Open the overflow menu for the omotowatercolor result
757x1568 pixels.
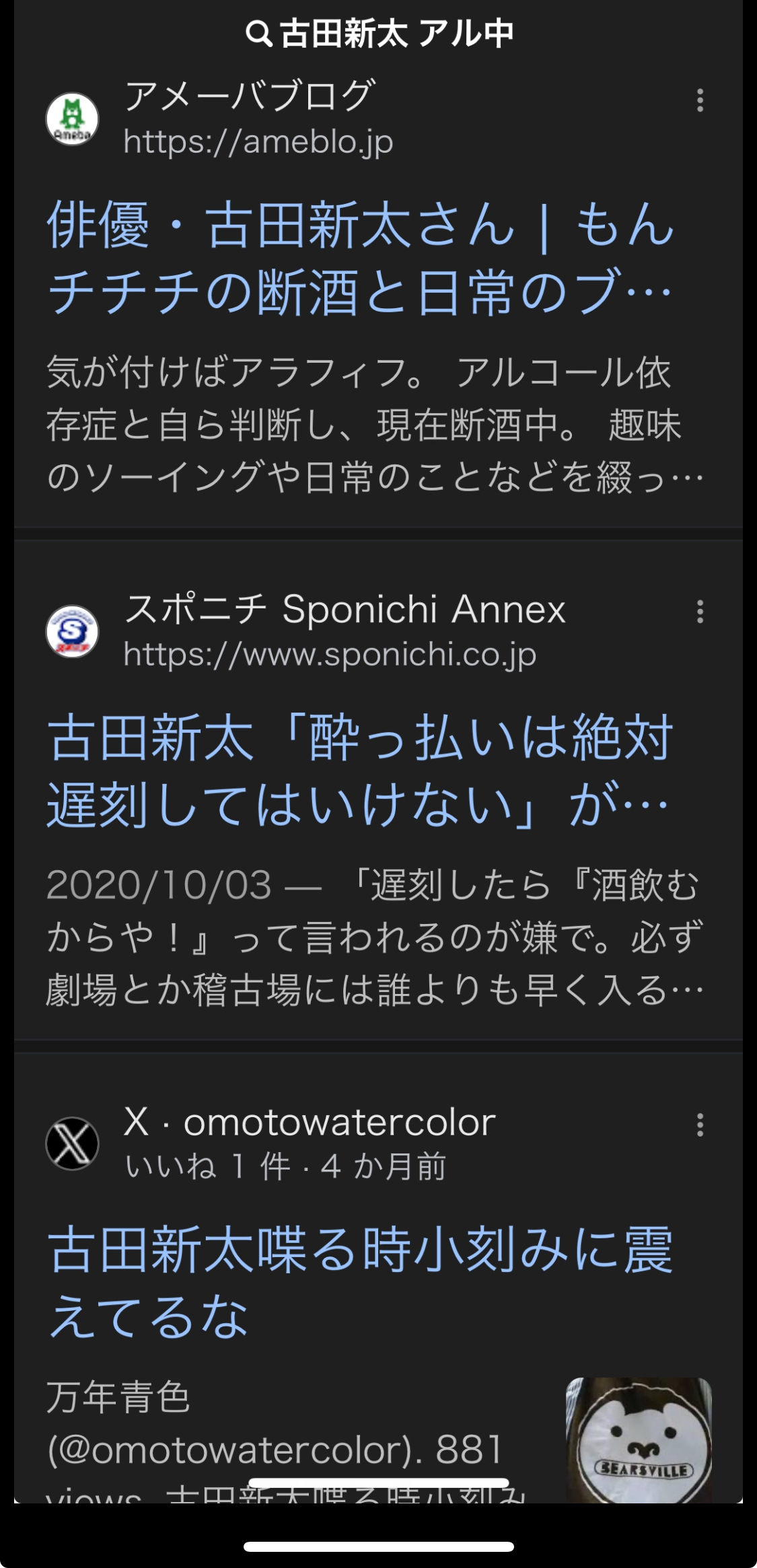pyautogui.click(x=700, y=1125)
